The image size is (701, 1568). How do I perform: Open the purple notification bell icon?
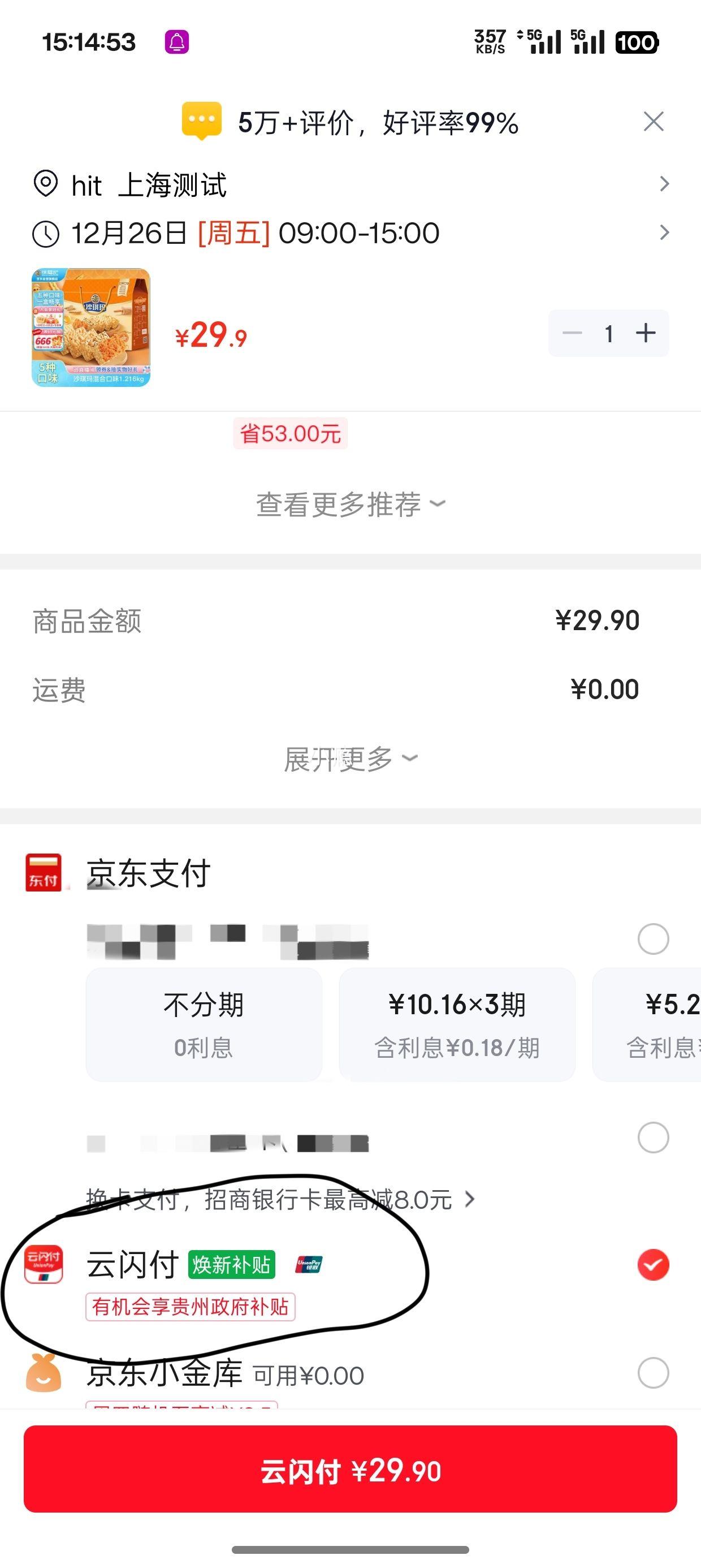point(176,41)
